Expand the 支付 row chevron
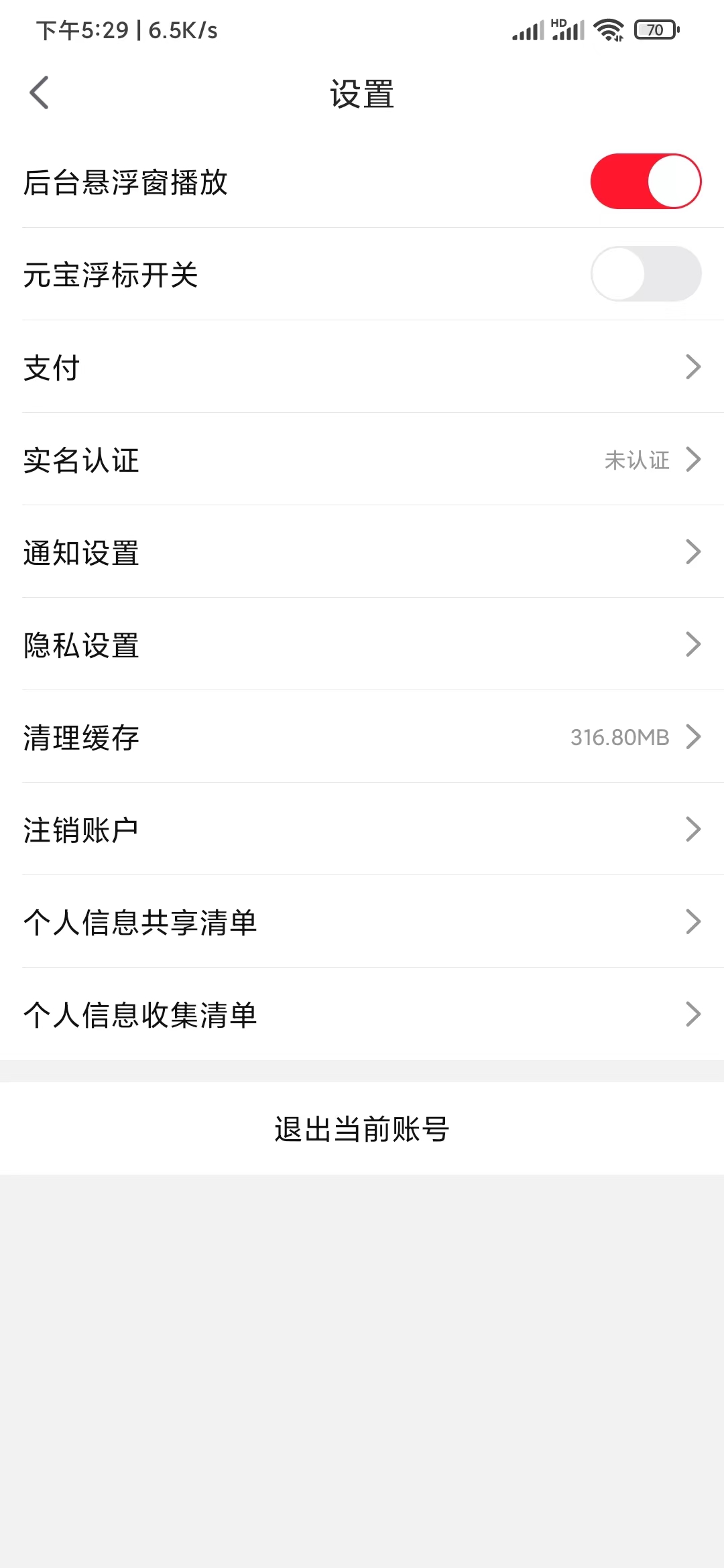 694,367
